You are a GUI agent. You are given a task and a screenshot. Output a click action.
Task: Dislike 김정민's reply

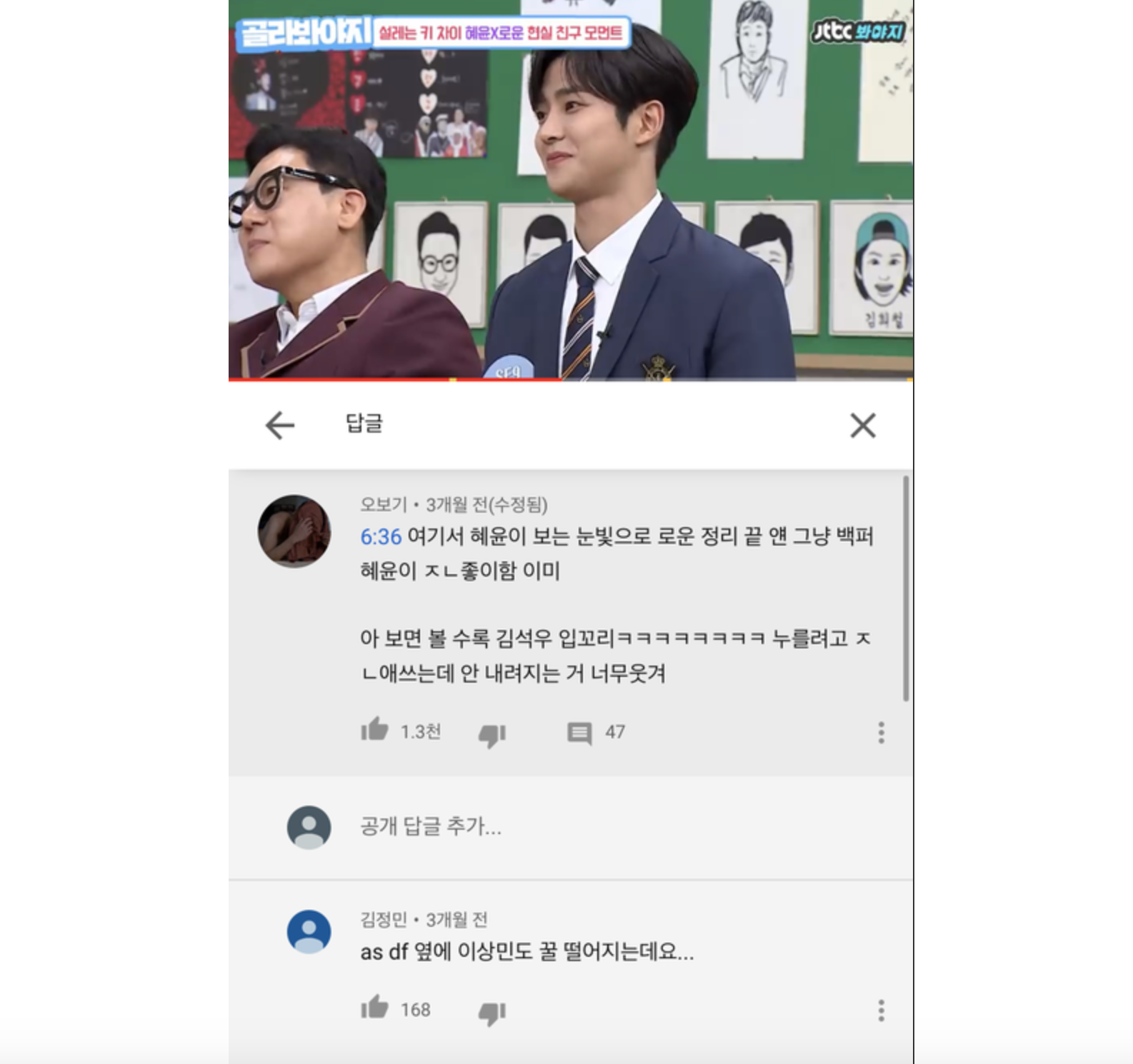tap(492, 1012)
